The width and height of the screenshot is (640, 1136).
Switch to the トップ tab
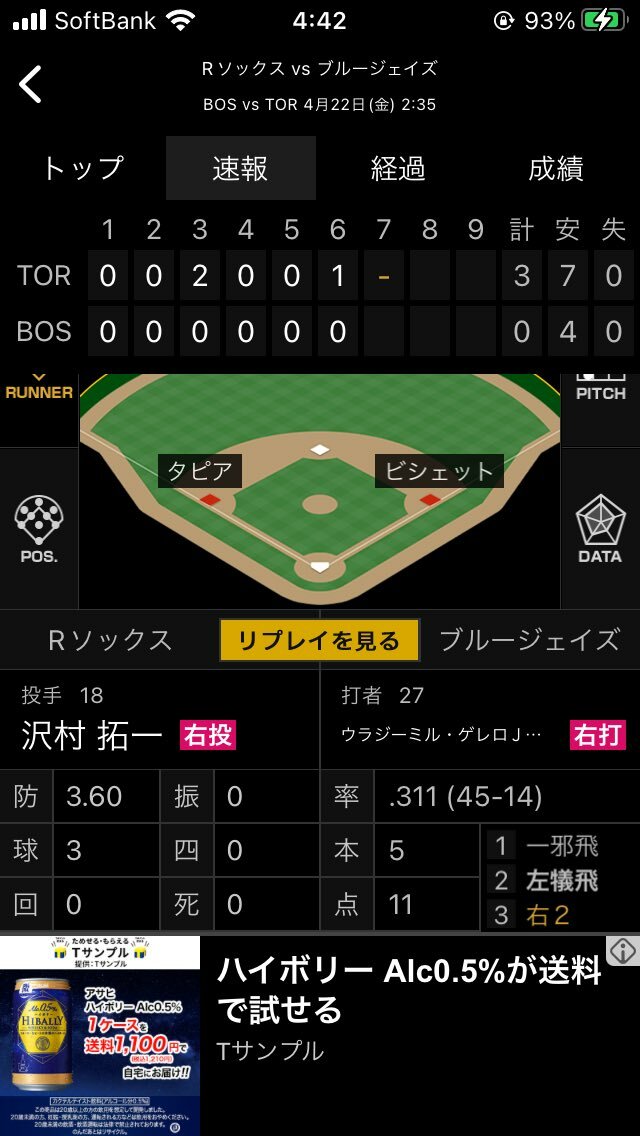tap(83, 168)
